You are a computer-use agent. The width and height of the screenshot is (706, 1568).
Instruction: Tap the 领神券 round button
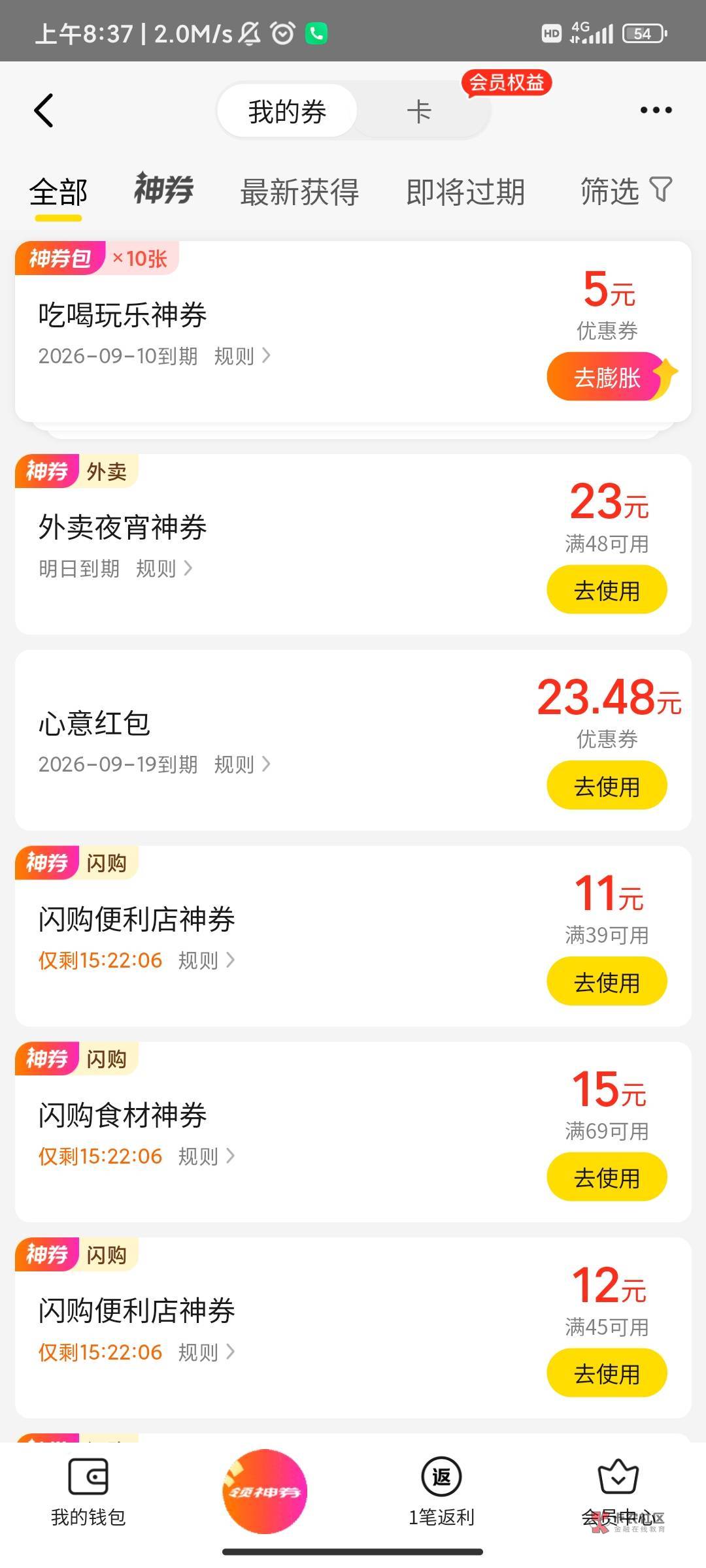click(x=265, y=1492)
